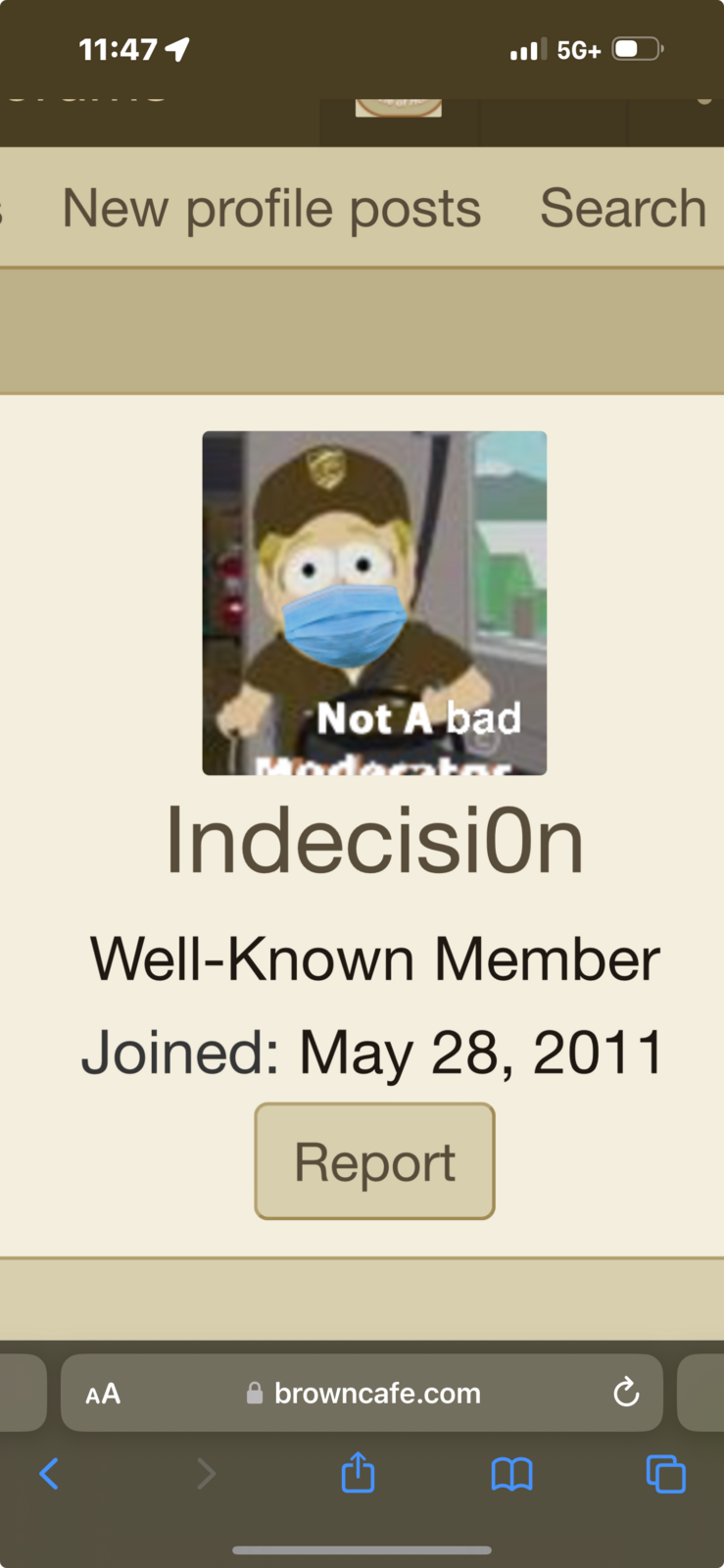Reload the current page
Screen dimensions: 724x1568
click(626, 1393)
